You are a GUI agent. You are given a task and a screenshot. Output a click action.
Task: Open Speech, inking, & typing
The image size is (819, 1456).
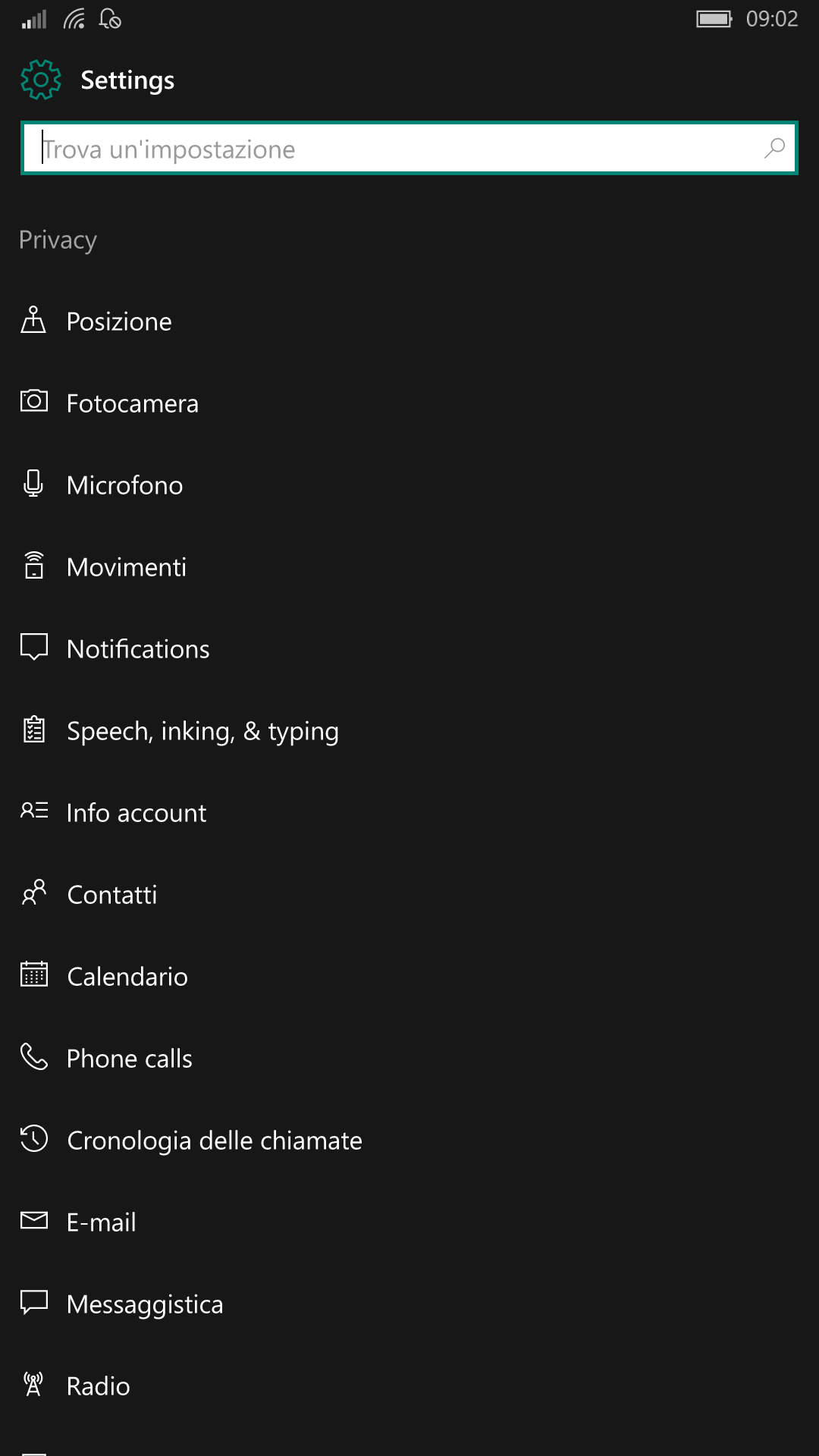409,731
